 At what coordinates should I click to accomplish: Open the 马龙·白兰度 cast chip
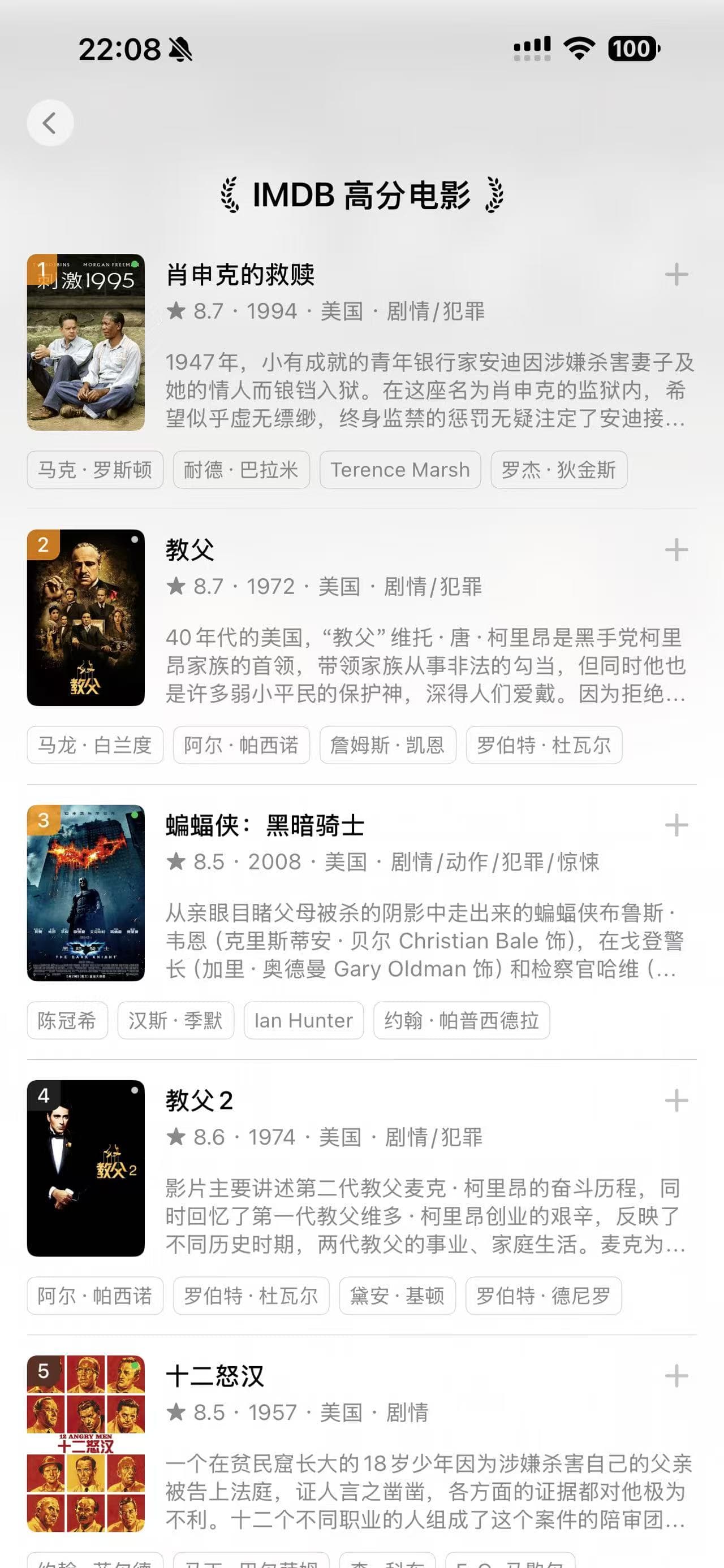pos(95,745)
